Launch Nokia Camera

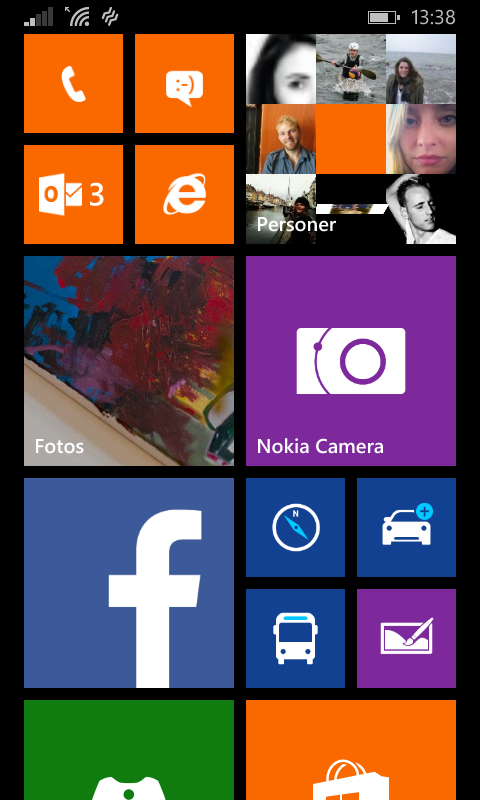click(x=351, y=361)
